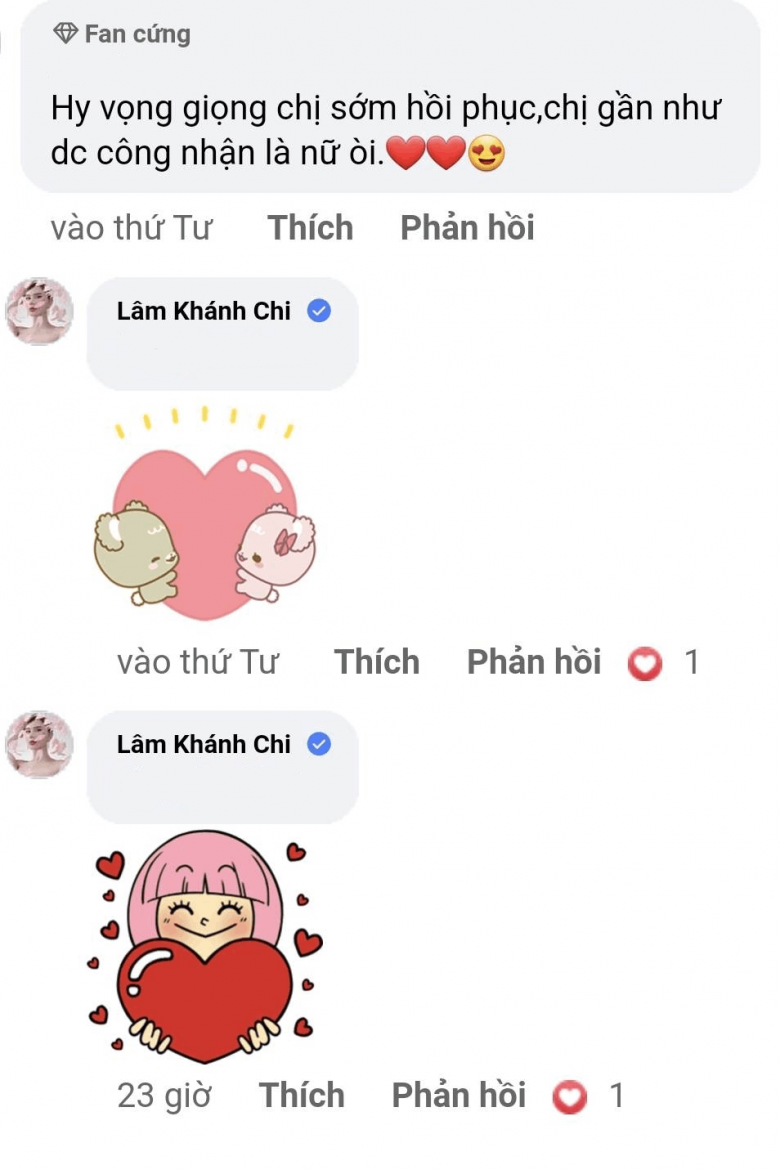This screenshot has height=1170, width=780.
Task: Reply to the bears heart sticker comment
Action: coord(533,662)
